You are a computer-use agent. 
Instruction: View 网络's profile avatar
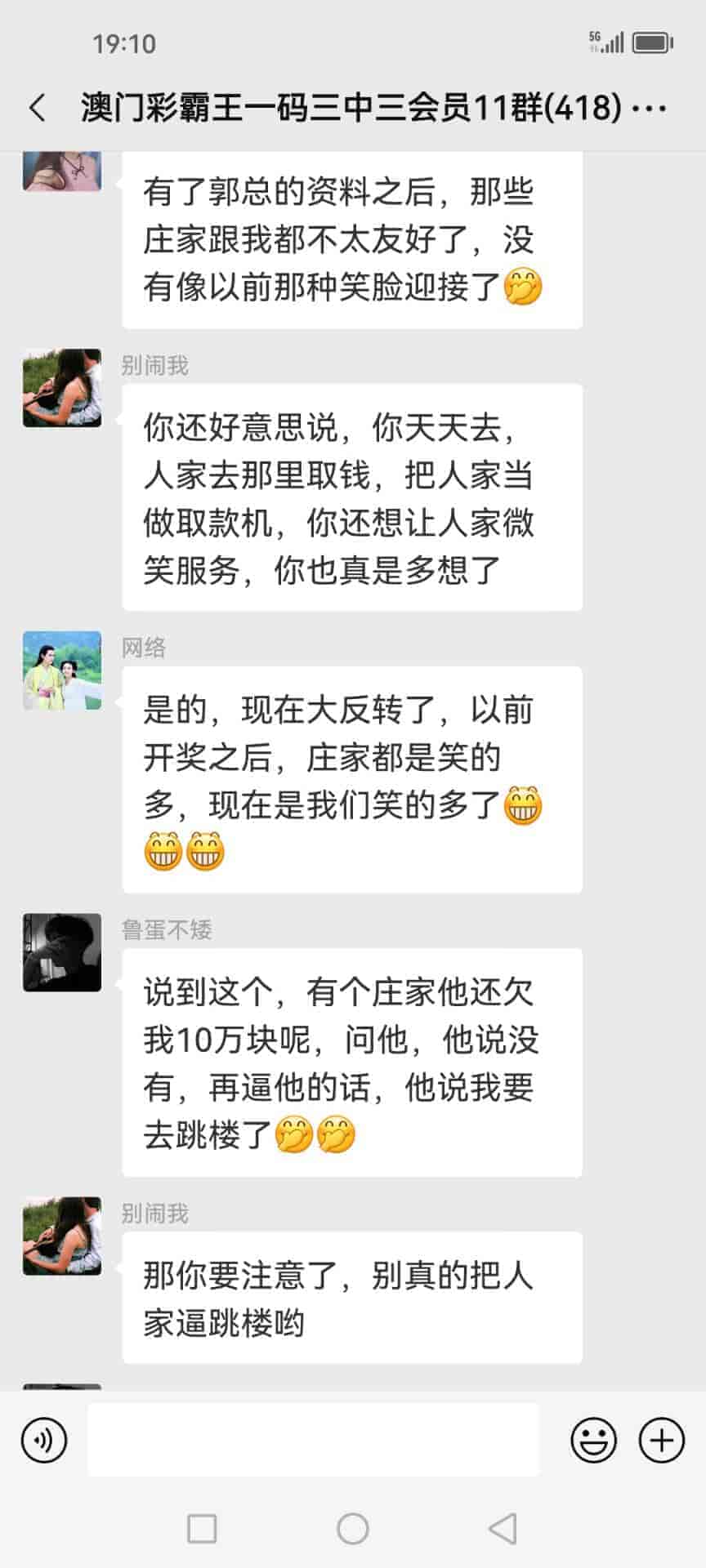[x=62, y=670]
